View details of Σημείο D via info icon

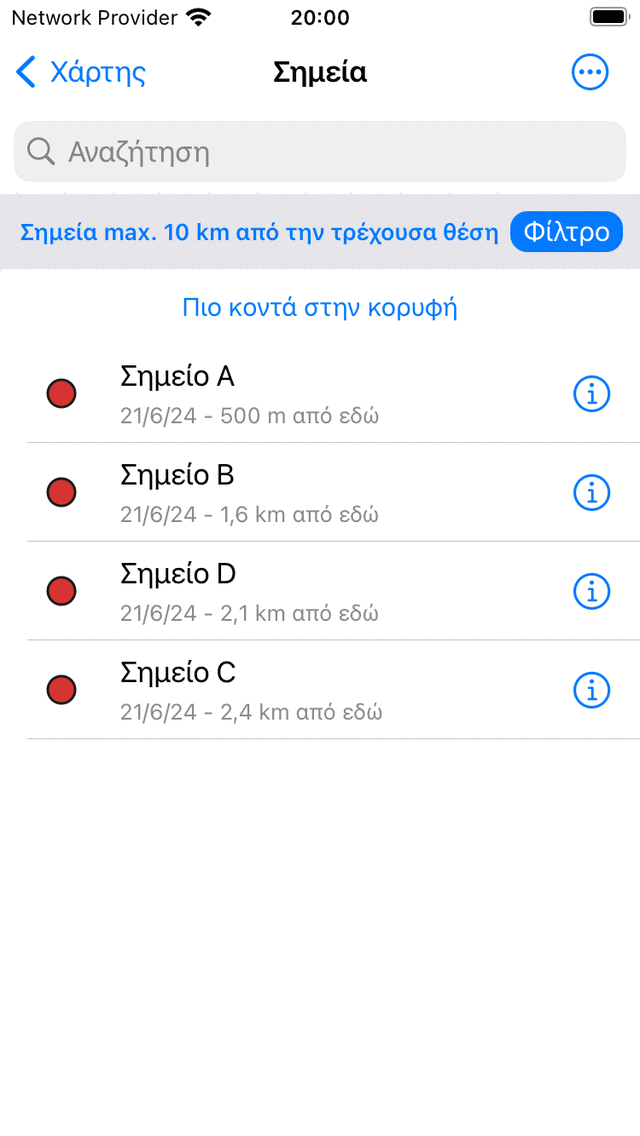tap(592, 591)
